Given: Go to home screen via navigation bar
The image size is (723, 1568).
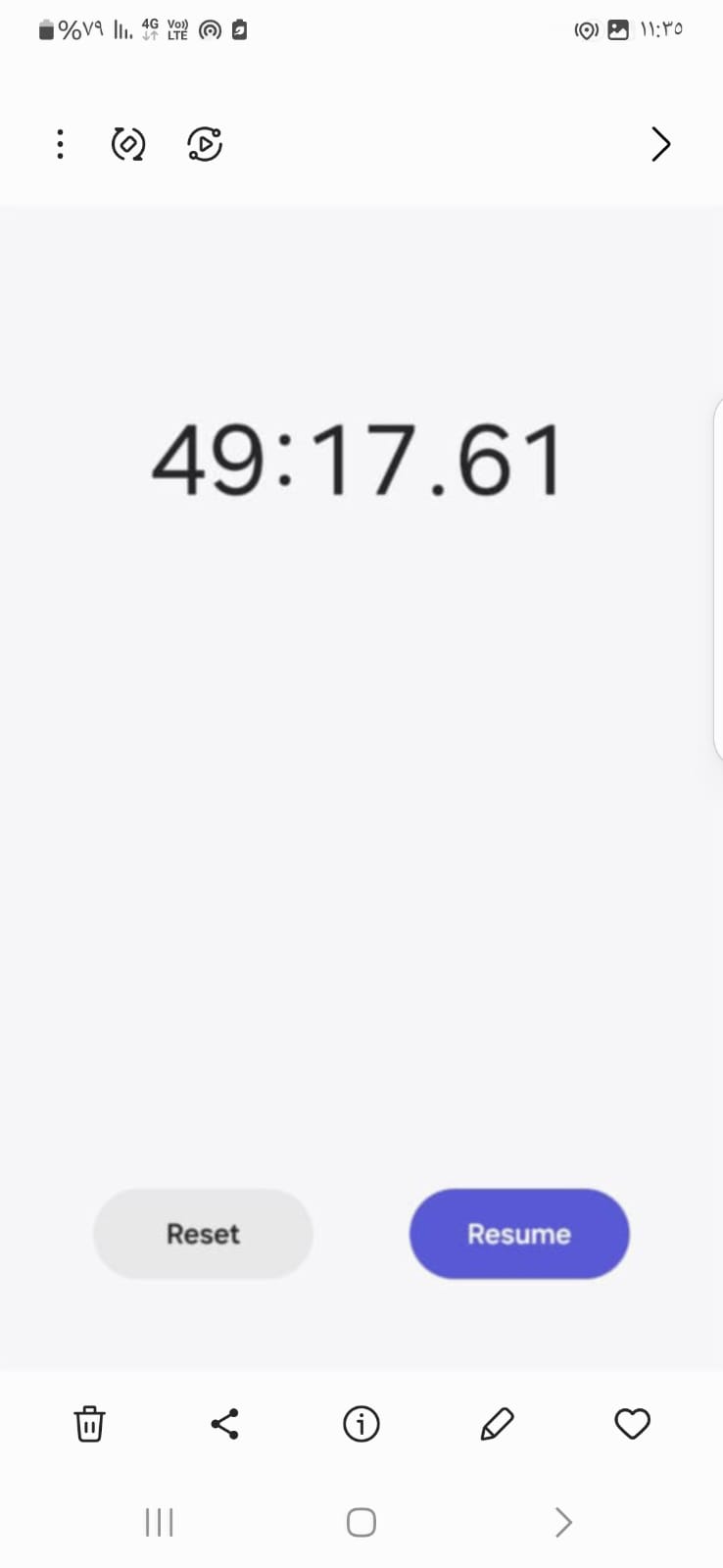Looking at the screenshot, I should tap(361, 1522).
